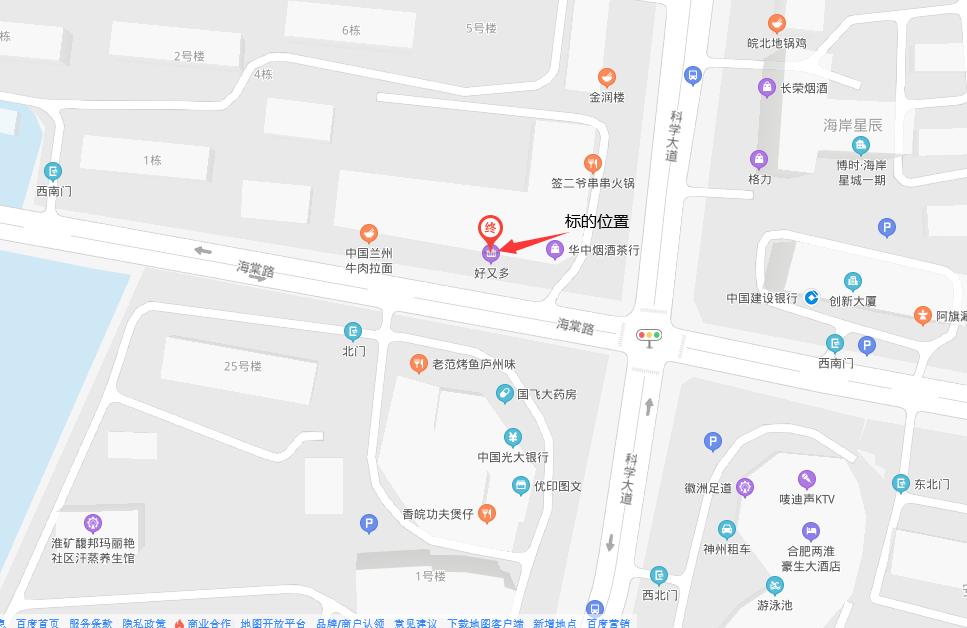
Task: Open the 创新大厦 building marker
Action: [x=852, y=282]
